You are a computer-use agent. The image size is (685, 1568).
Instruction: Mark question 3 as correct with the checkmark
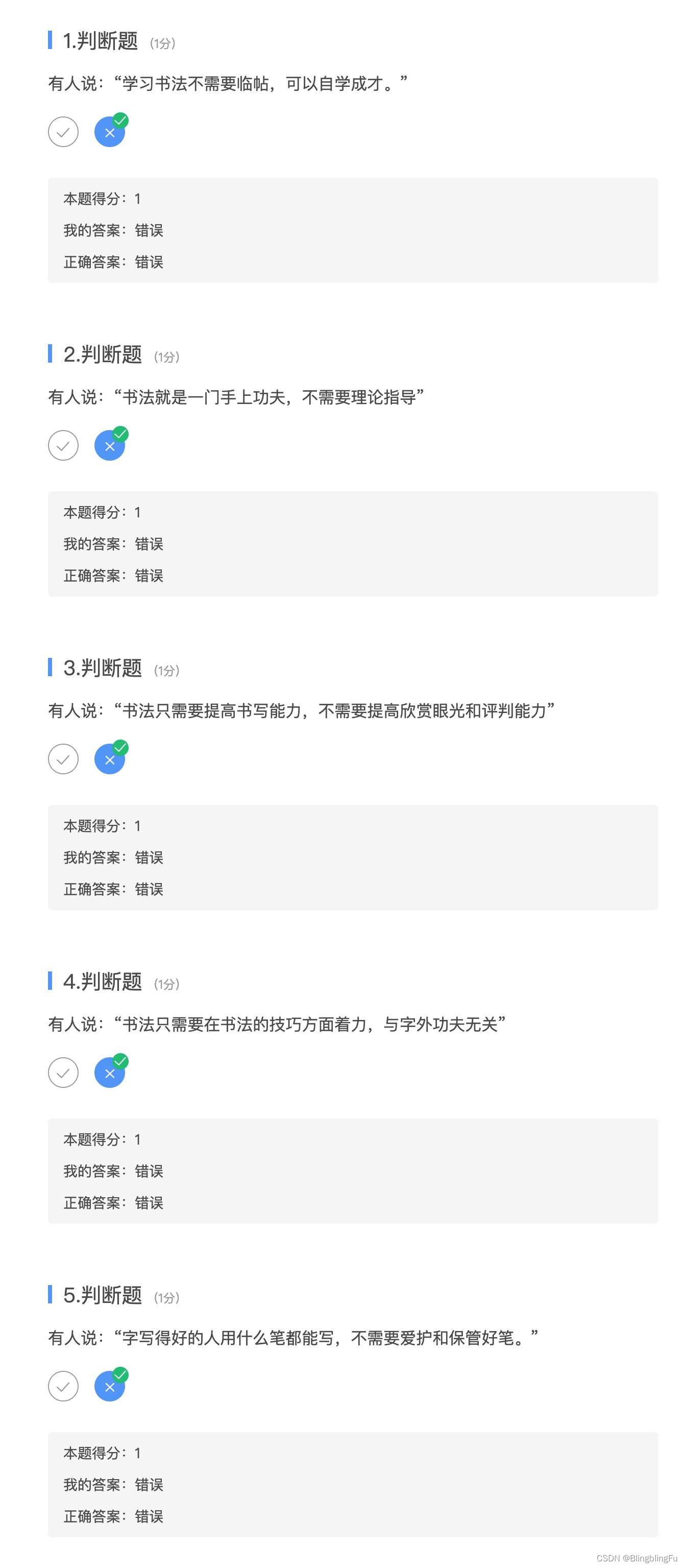pyautogui.click(x=63, y=758)
